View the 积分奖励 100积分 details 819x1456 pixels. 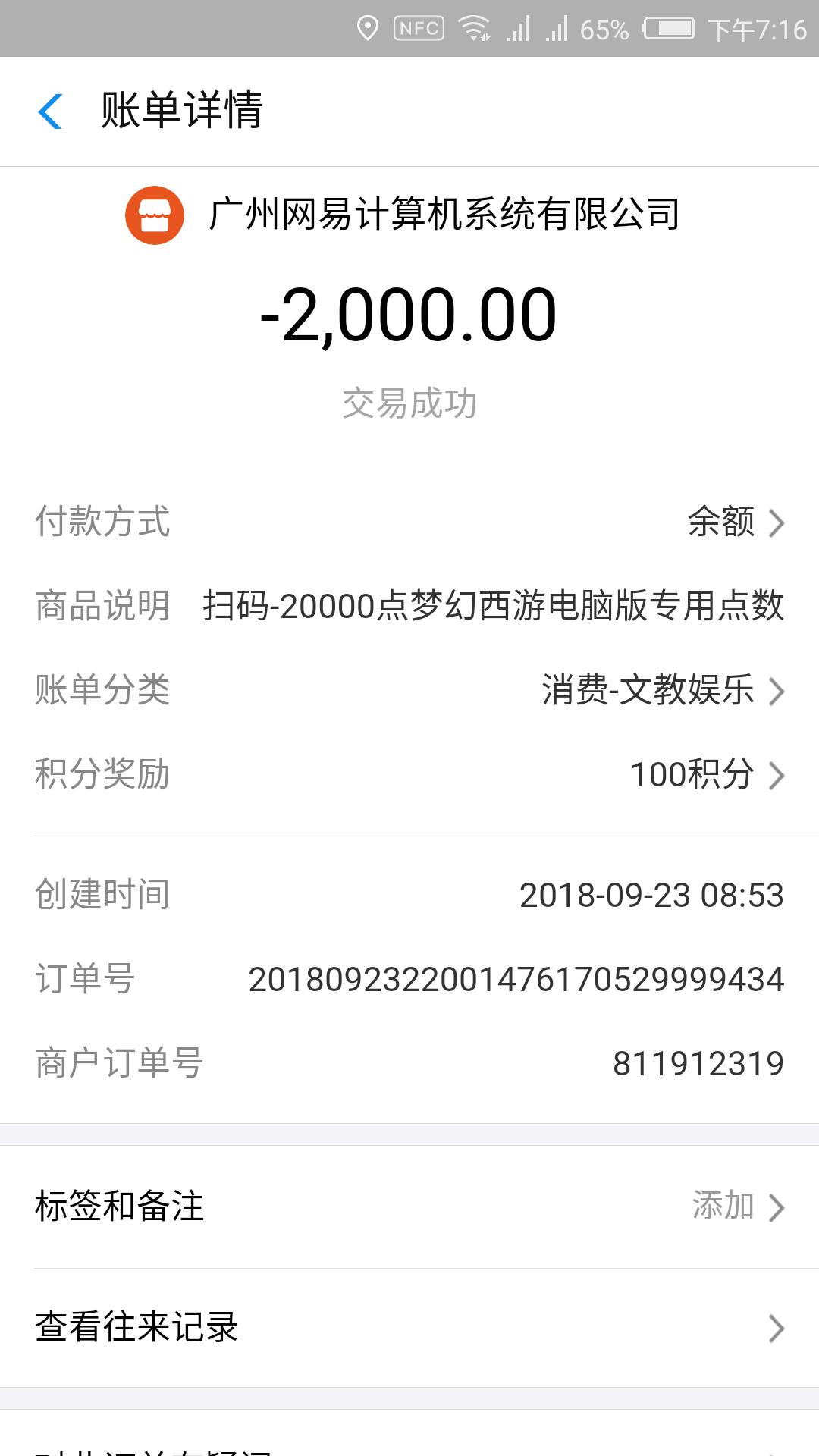(x=705, y=775)
